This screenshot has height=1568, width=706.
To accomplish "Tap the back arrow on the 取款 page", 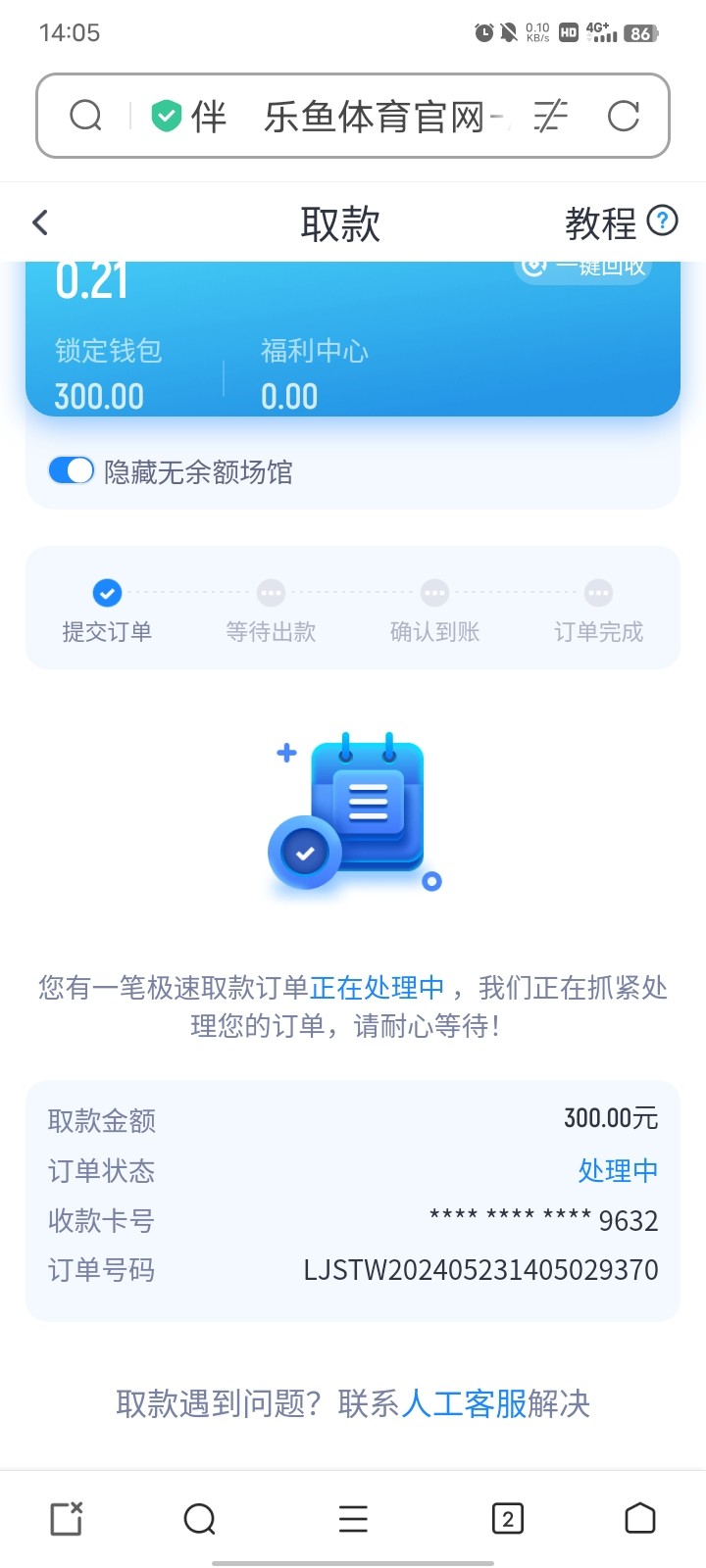I will (39, 222).
